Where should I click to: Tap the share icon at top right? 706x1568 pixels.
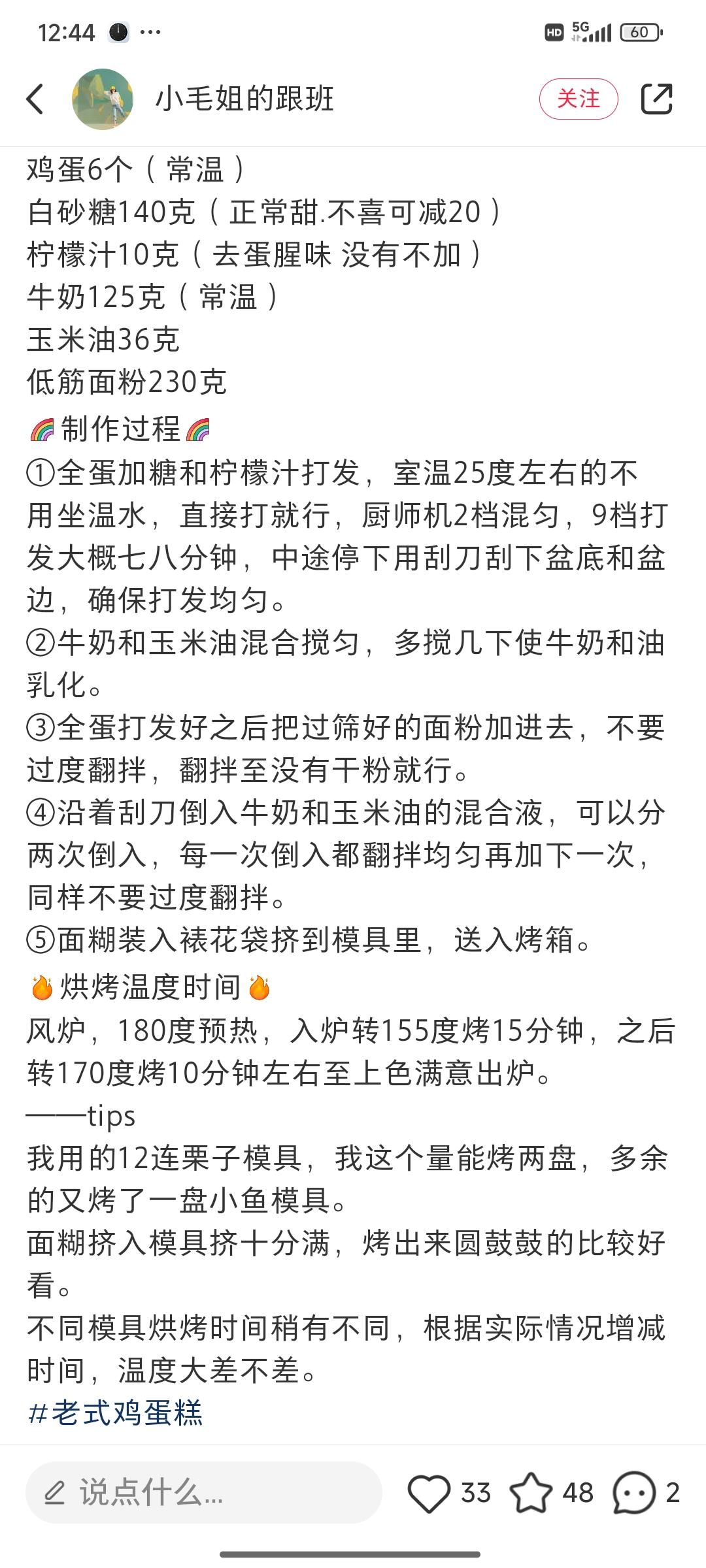pos(660,99)
